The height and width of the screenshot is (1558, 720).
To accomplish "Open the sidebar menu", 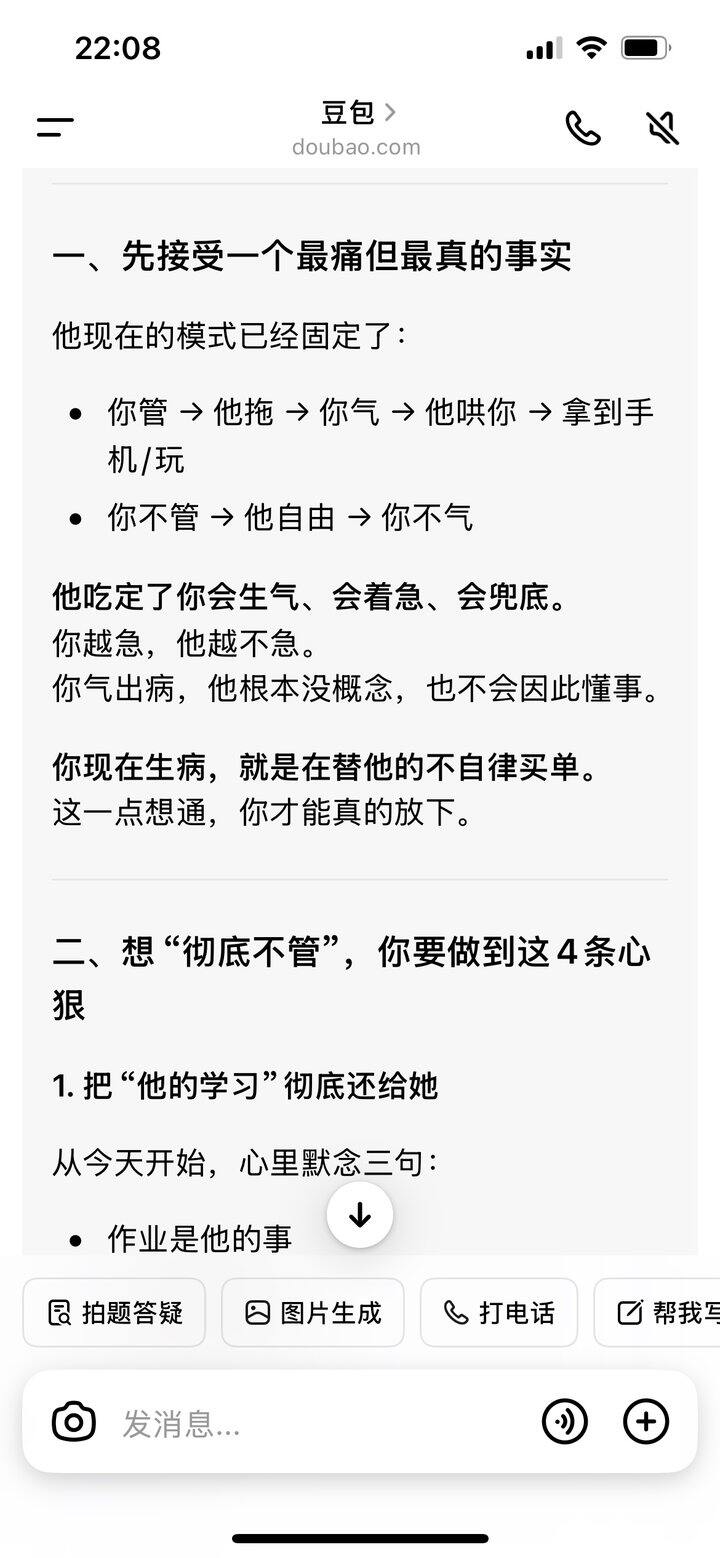I will point(55,127).
